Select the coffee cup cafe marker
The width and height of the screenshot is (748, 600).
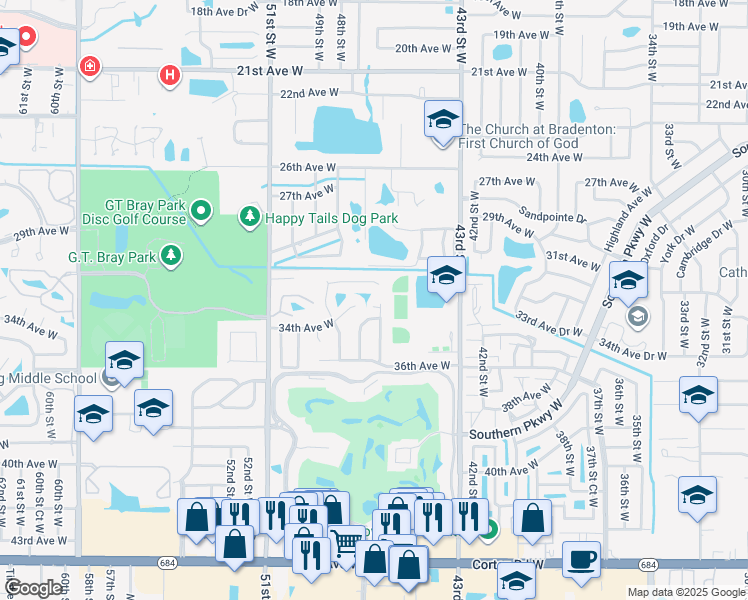pyautogui.click(x=580, y=560)
